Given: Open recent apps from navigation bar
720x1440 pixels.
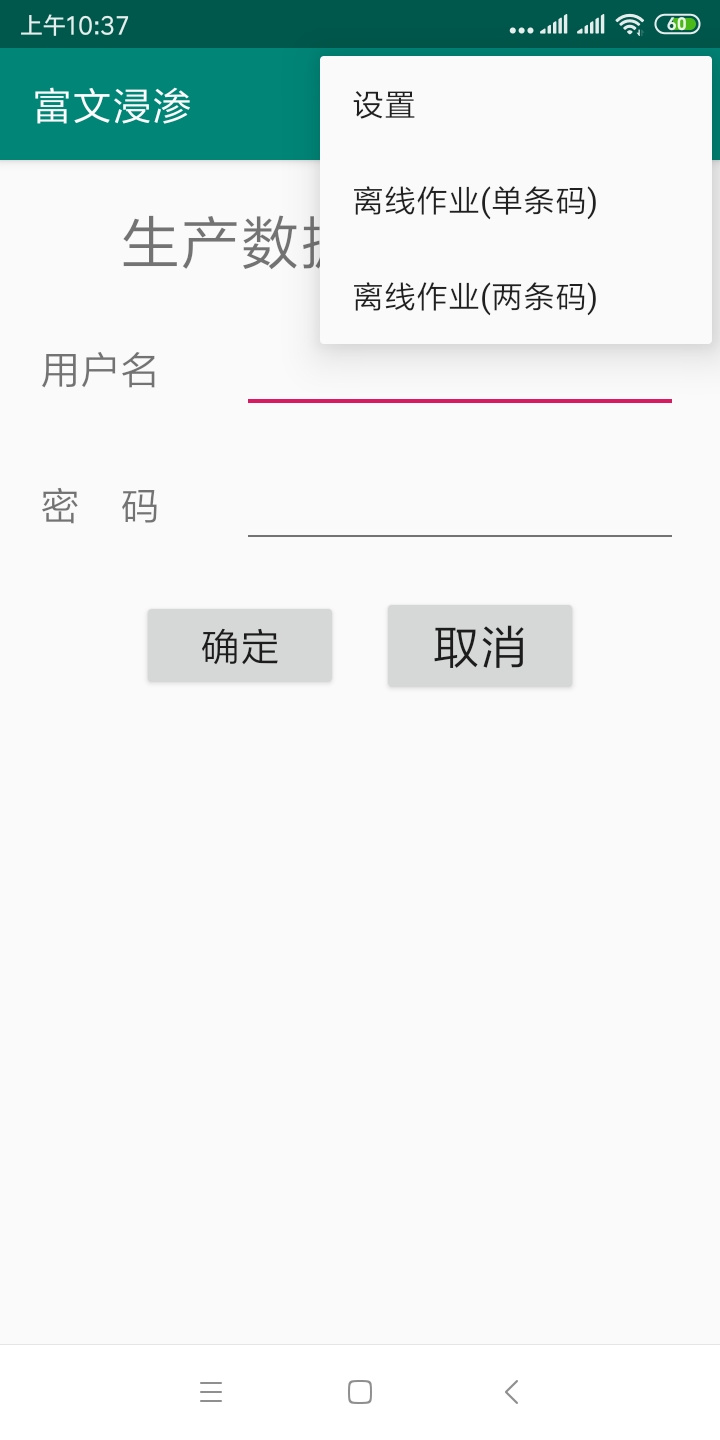Looking at the screenshot, I should [211, 1392].
